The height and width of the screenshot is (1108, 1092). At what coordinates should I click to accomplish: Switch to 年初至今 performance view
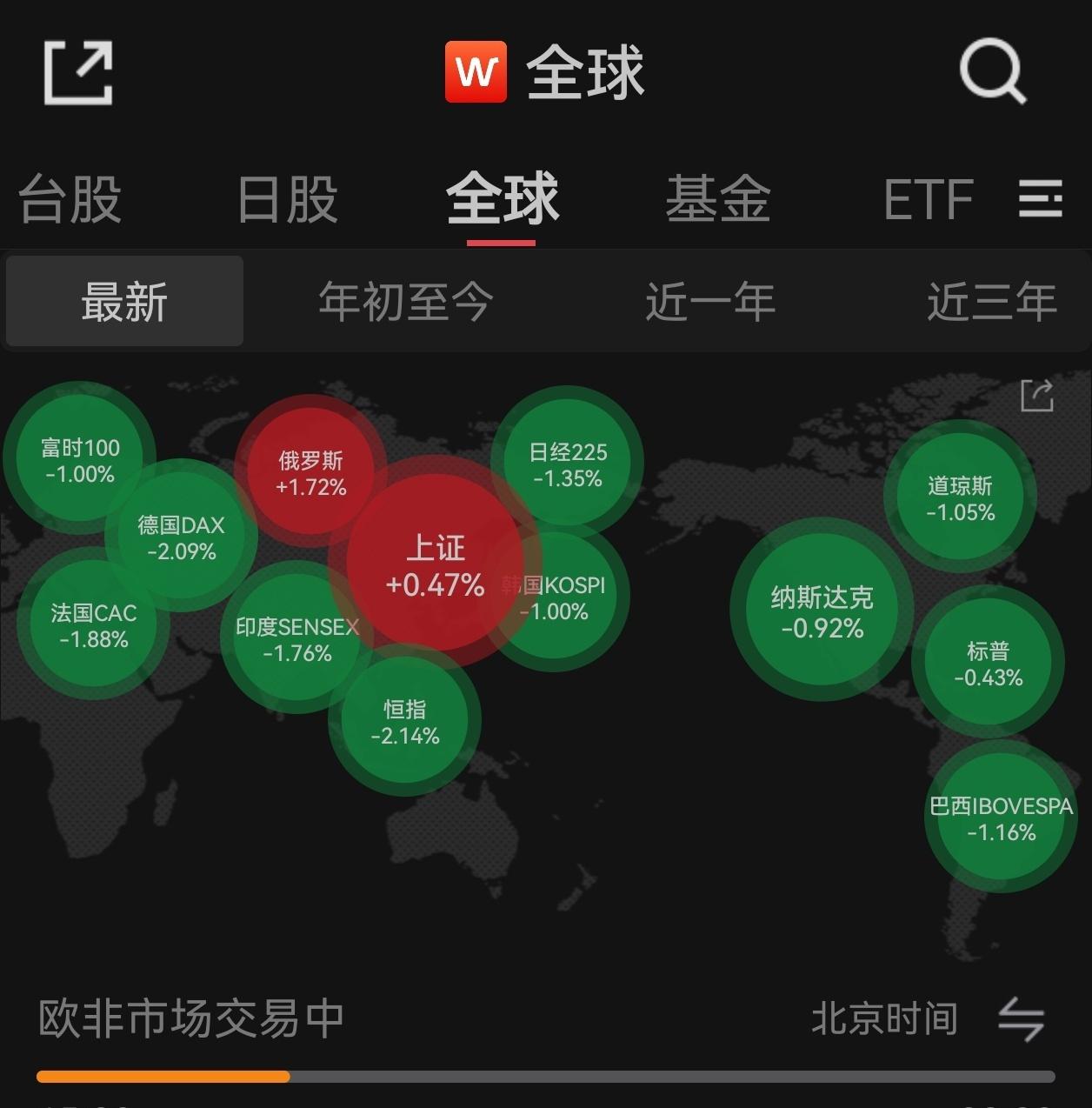coord(405,301)
